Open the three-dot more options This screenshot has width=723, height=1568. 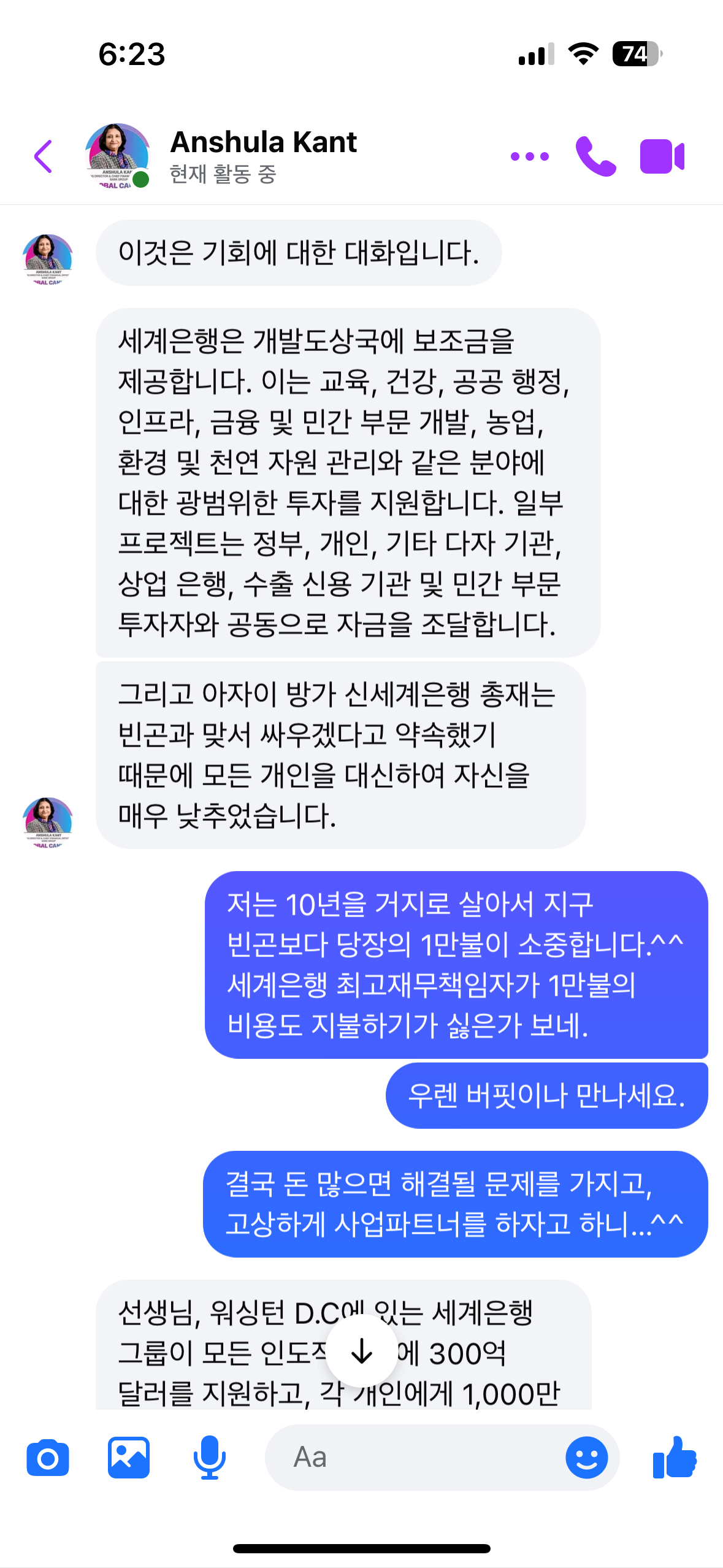click(530, 156)
